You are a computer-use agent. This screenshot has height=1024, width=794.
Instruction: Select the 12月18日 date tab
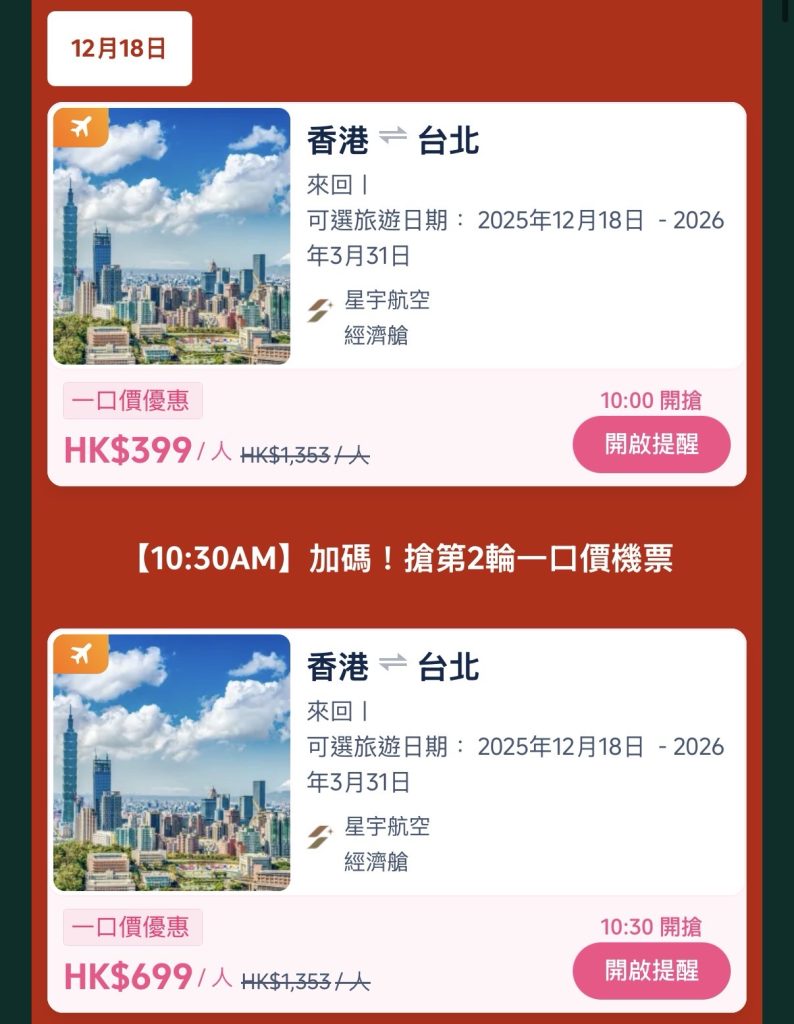click(x=119, y=49)
